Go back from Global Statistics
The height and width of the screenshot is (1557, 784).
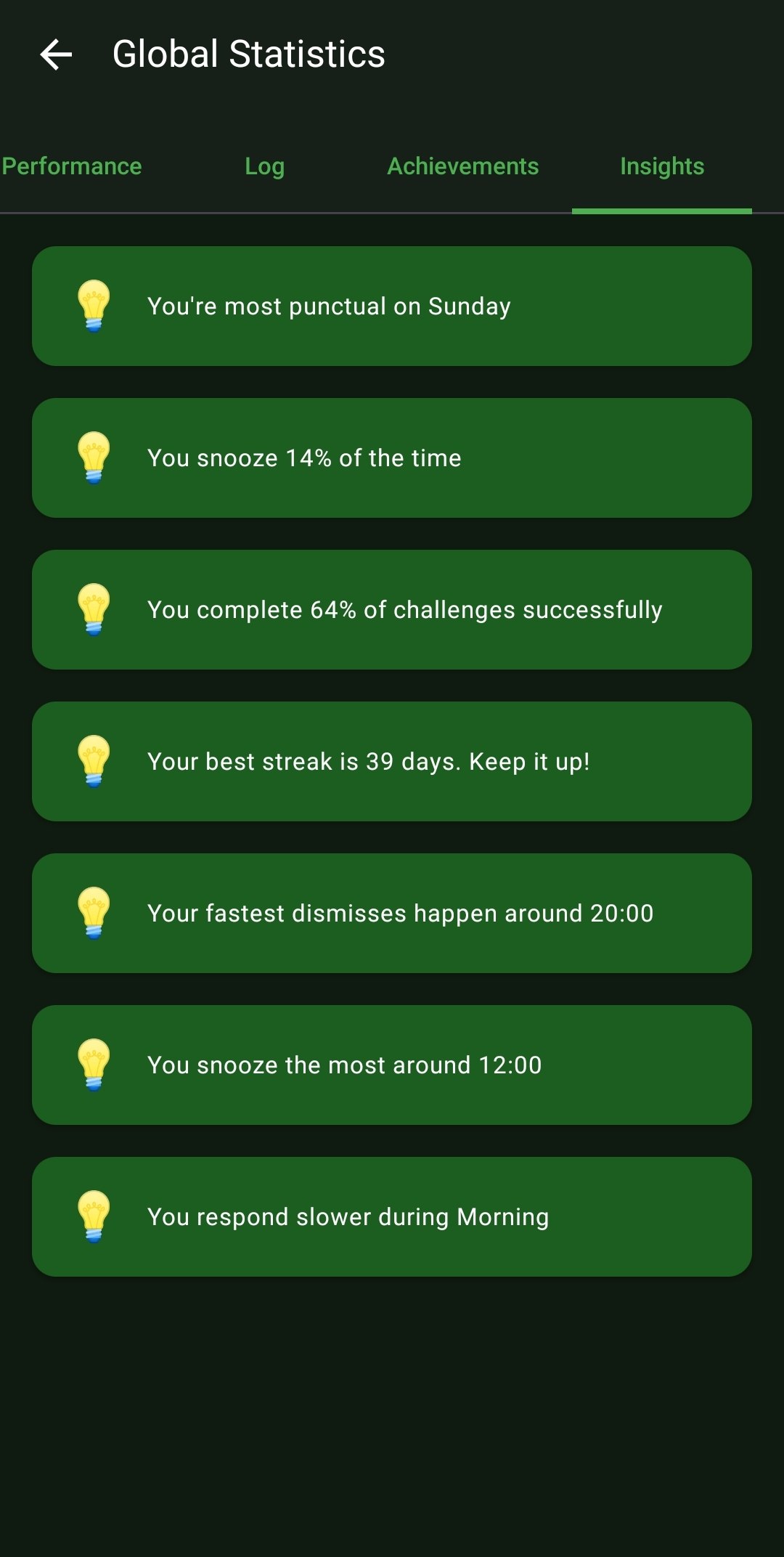[x=56, y=54]
